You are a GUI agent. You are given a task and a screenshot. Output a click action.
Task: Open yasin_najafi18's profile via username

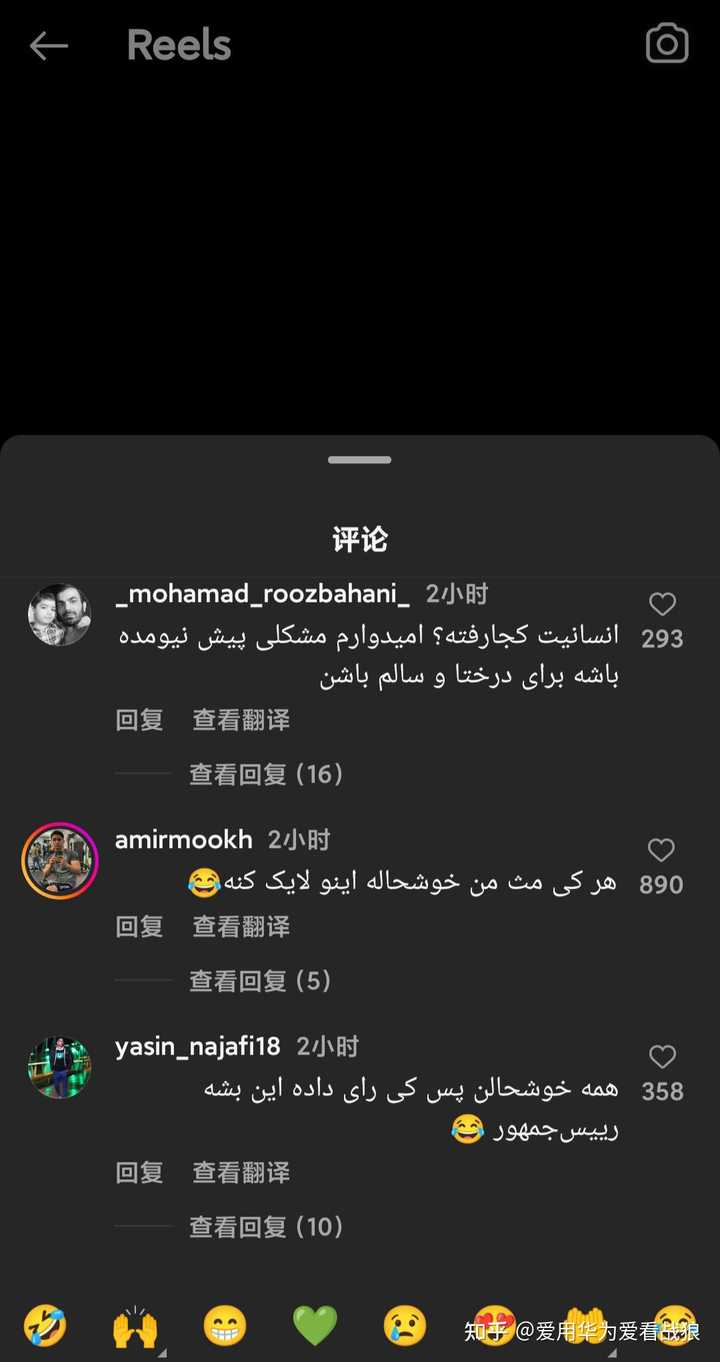pos(197,1047)
